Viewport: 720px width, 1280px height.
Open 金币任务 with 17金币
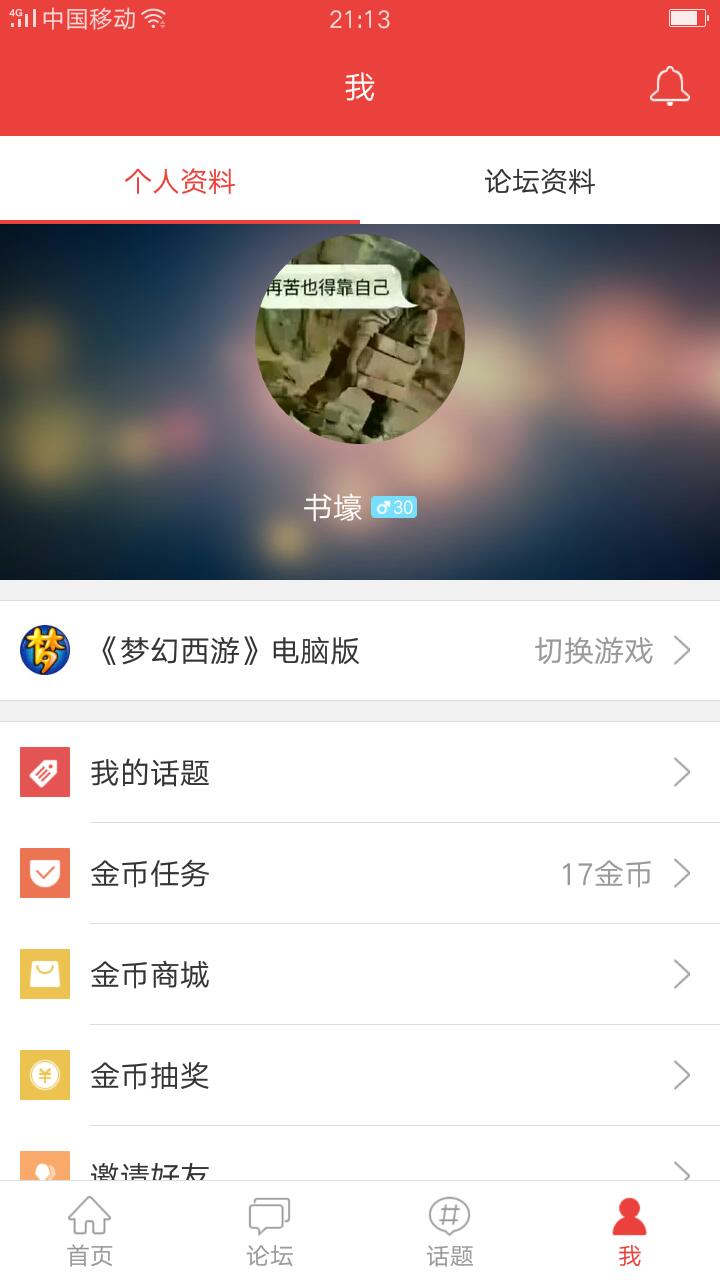pyautogui.click(x=360, y=874)
